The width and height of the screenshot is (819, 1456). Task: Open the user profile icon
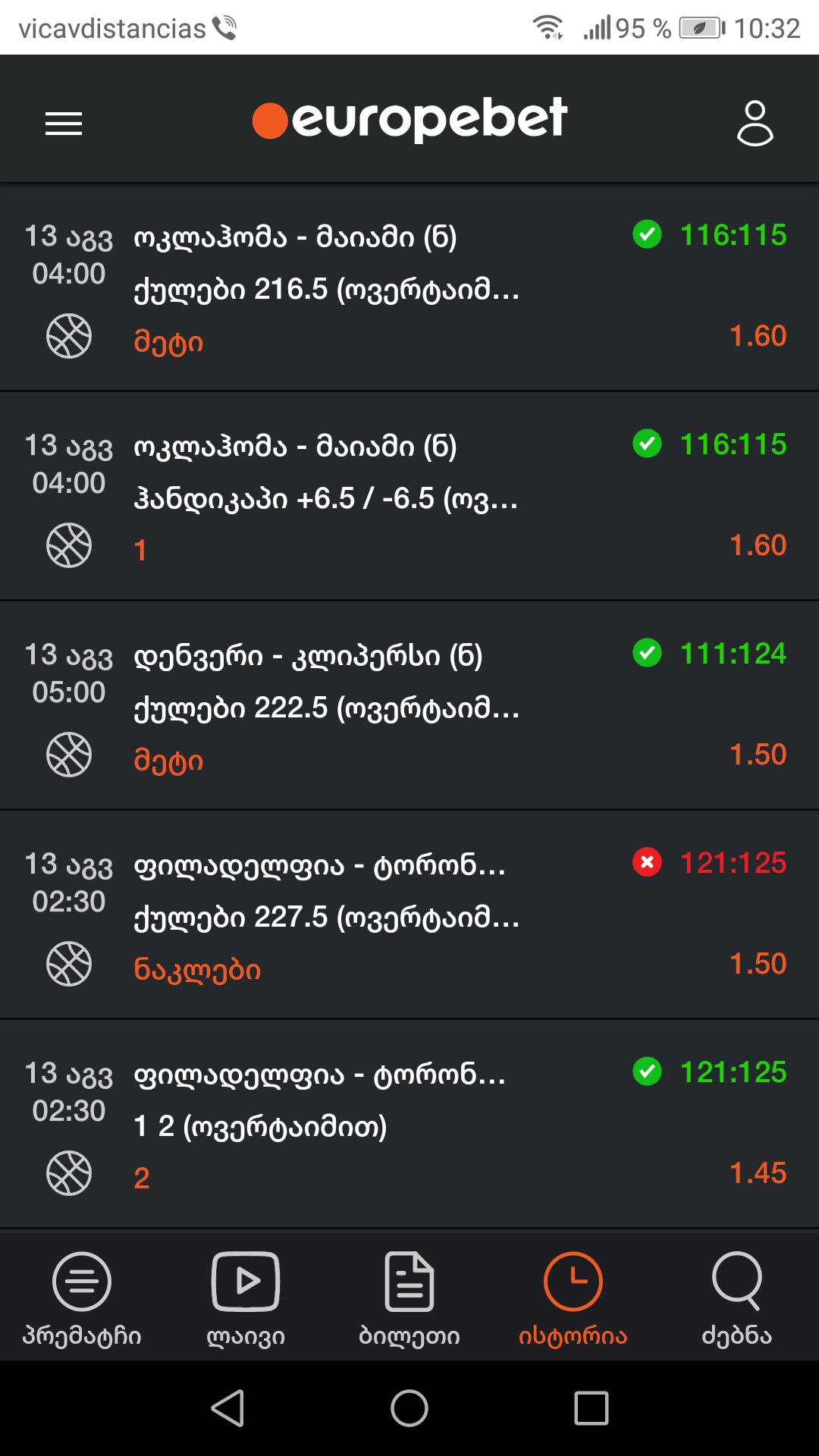(x=755, y=123)
